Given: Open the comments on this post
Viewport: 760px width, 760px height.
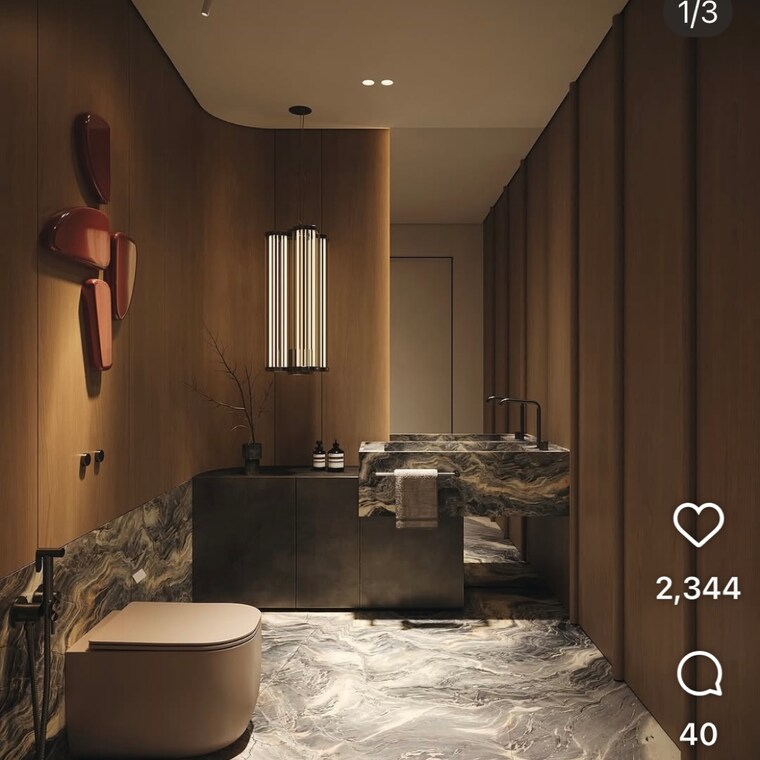Looking at the screenshot, I should pos(698,675).
